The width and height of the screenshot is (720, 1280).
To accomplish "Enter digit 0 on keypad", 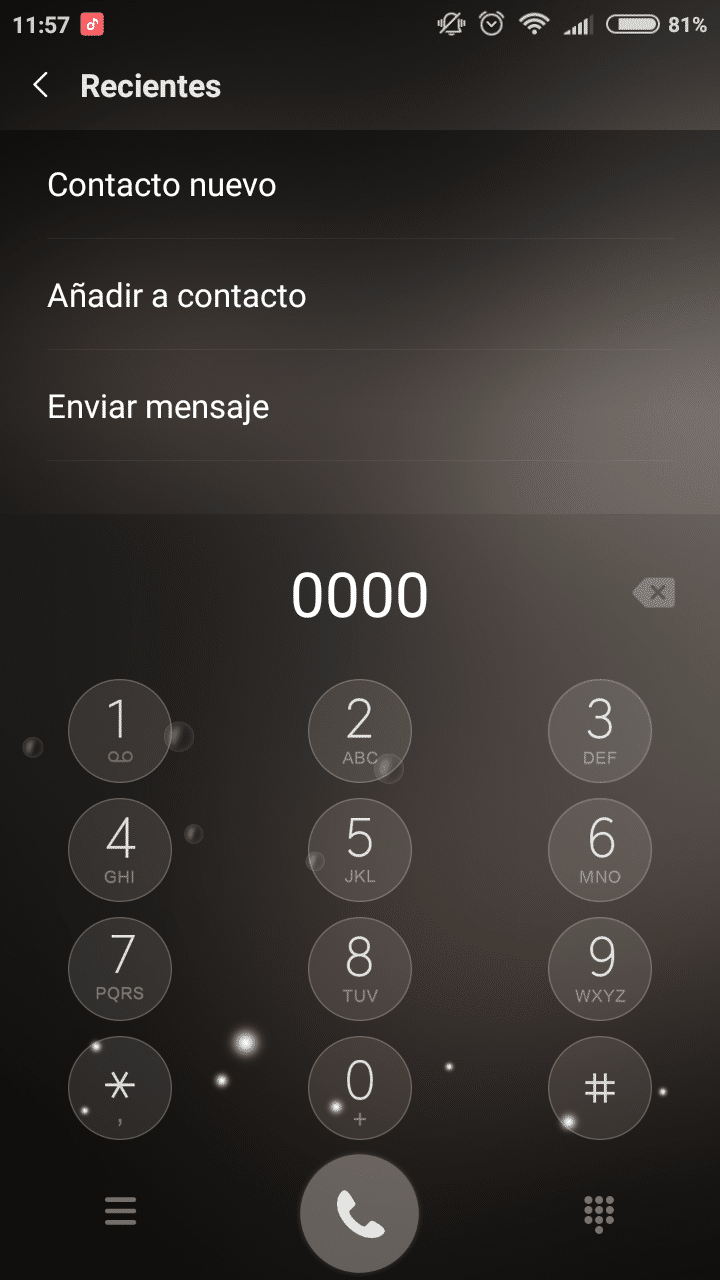I will [360, 1088].
